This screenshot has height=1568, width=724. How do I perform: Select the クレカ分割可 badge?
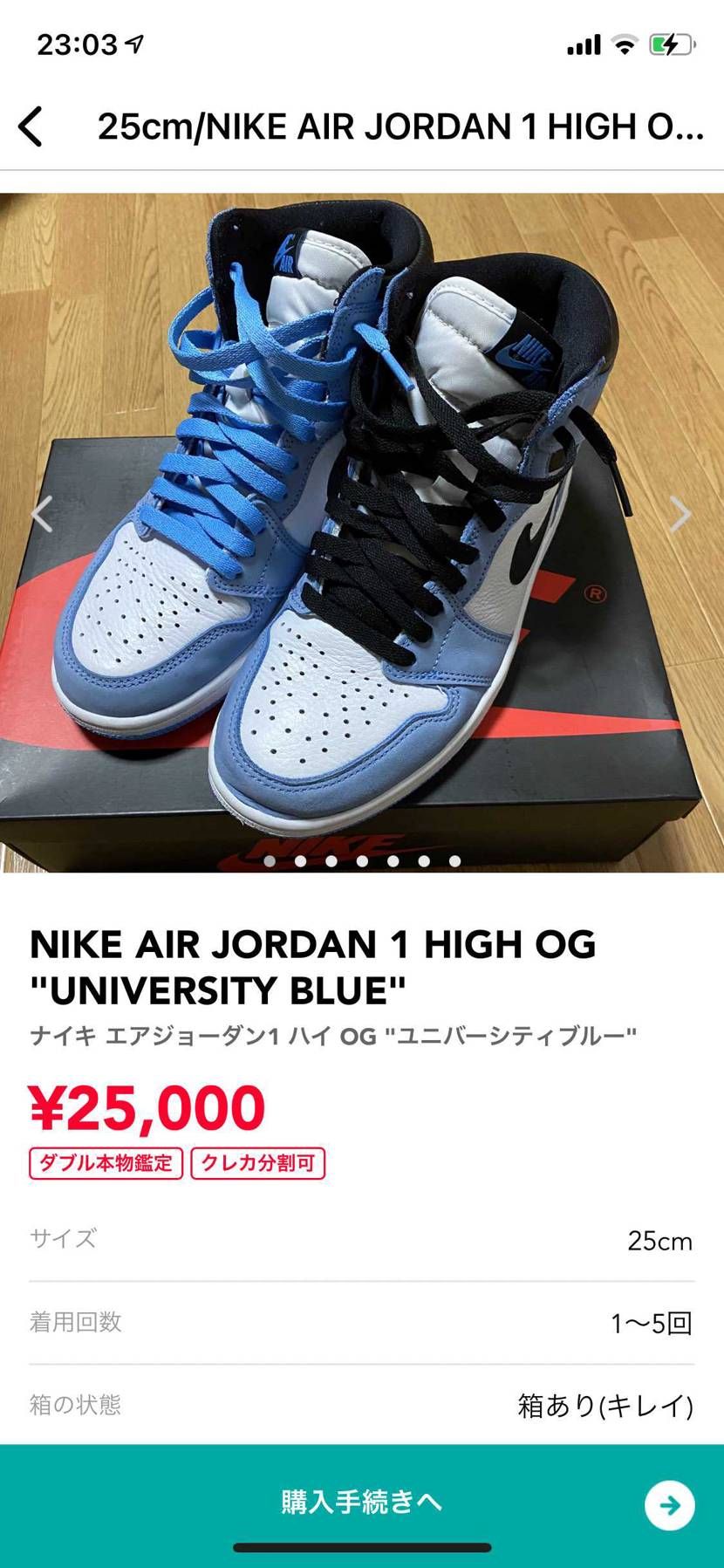(x=257, y=1163)
